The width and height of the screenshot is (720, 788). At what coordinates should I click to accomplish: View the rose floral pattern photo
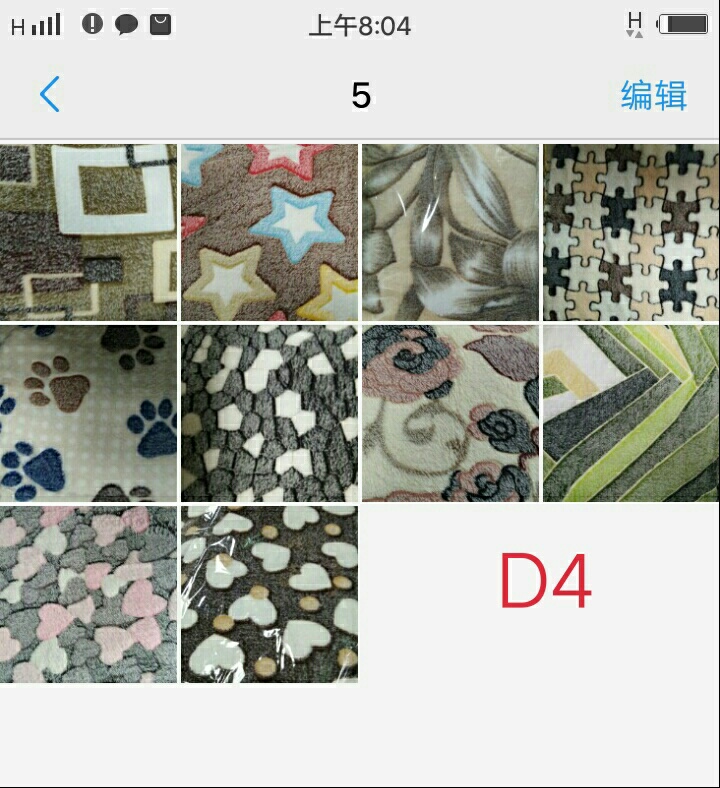point(450,413)
